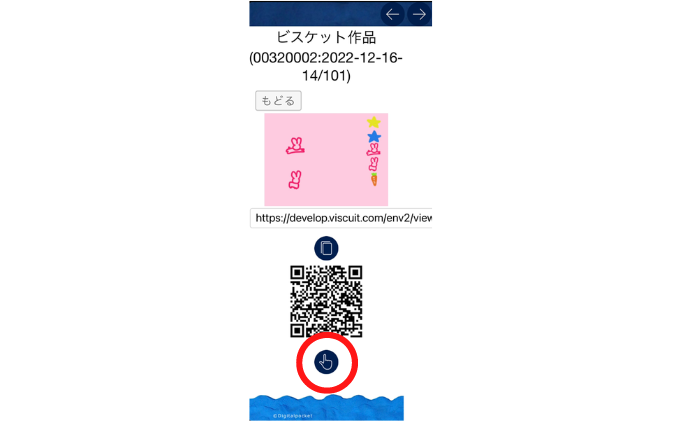Go to the next artwork arrow

click(419, 14)
